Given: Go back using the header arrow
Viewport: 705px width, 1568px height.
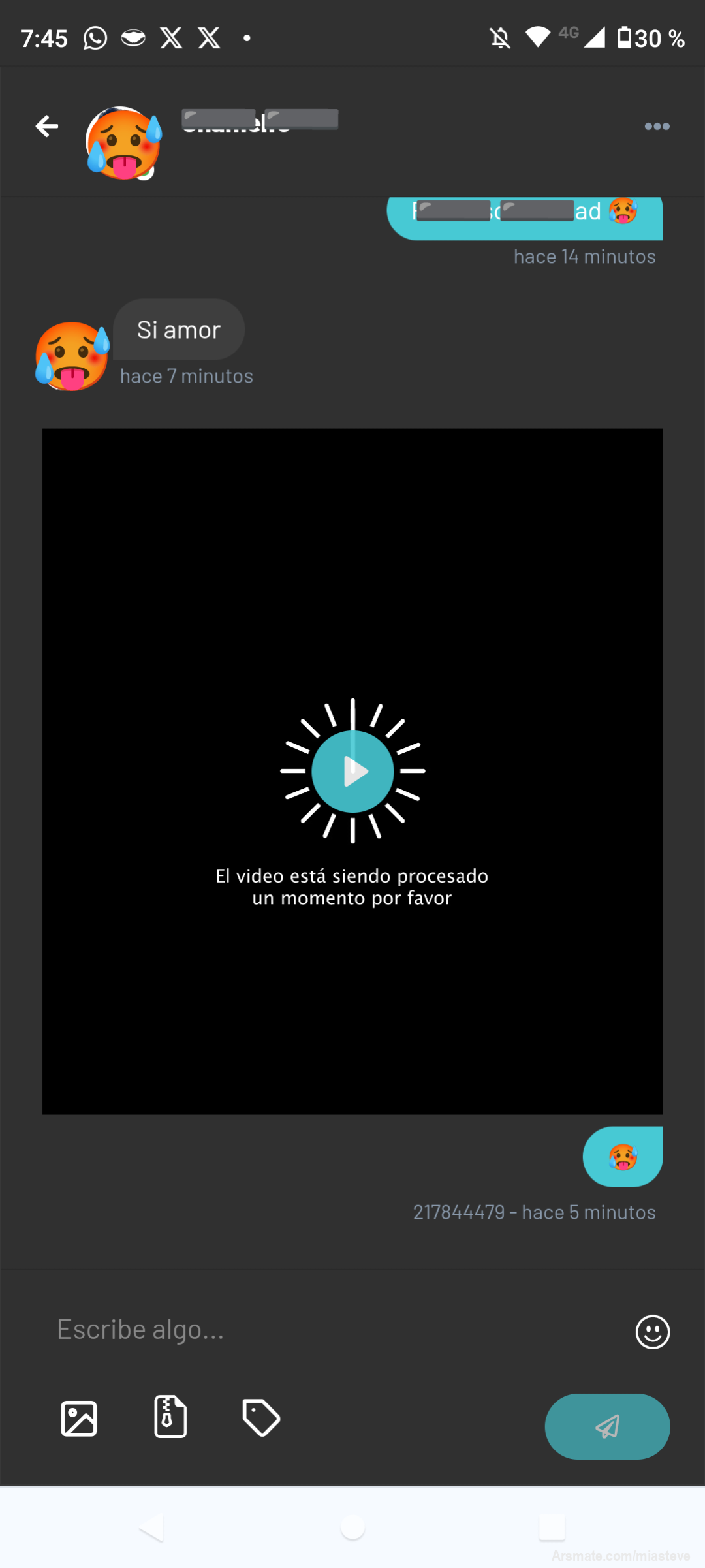Looking at the screenshot, I should (x=47, y=126).
